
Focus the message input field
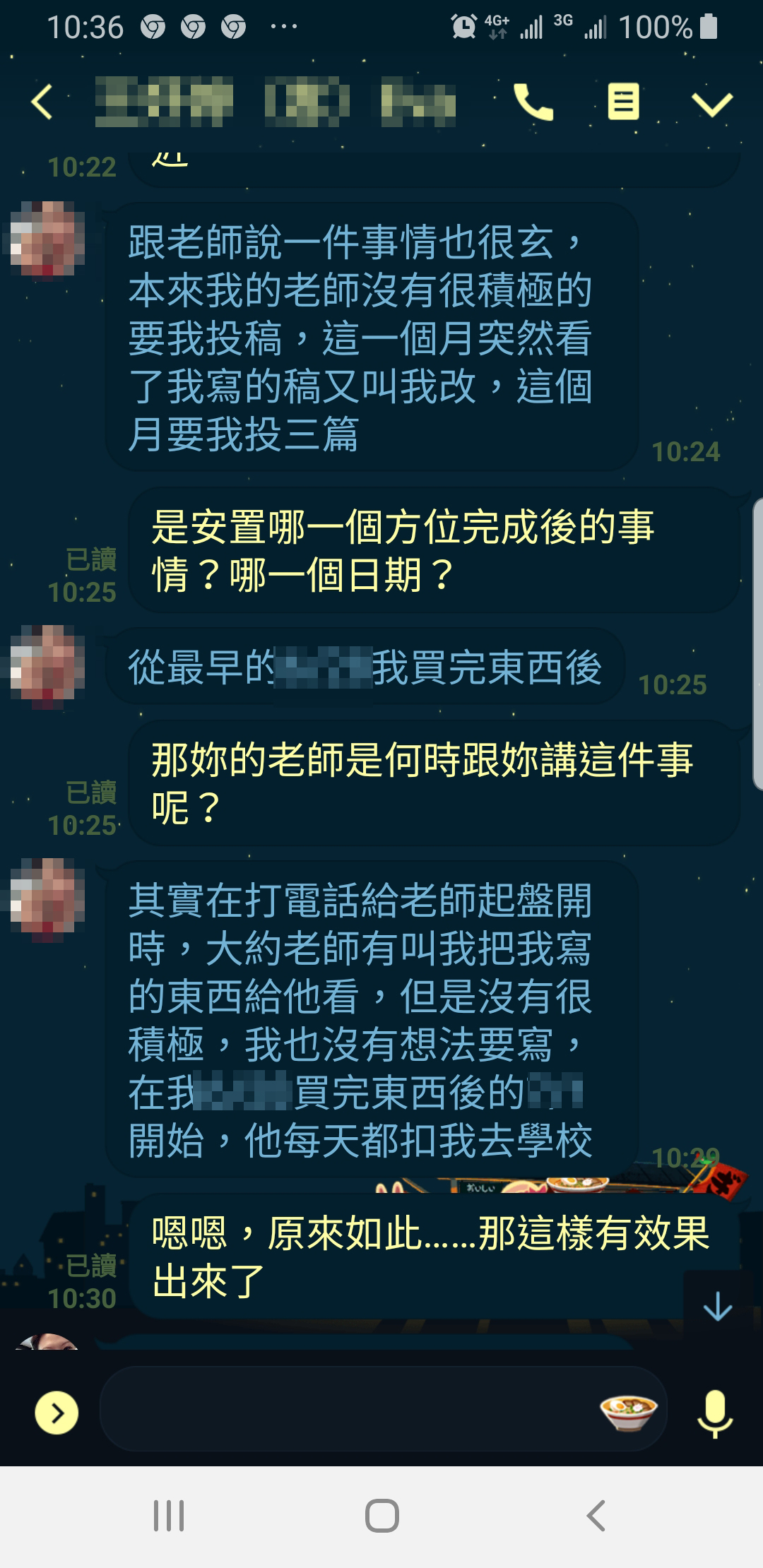346,1410
